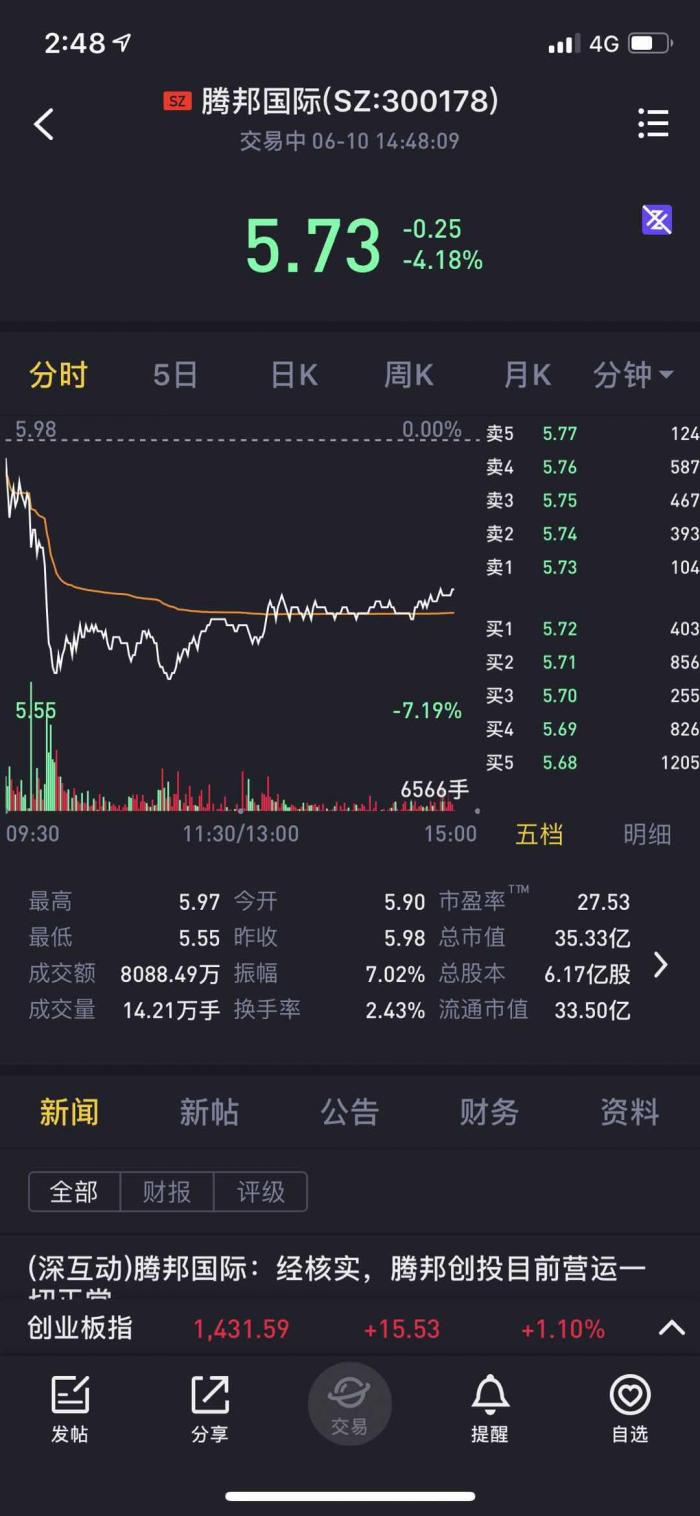Screen dimensions: 700x1516
Task: Show the 明细 trade details tab
Action: tap(647, 834)
